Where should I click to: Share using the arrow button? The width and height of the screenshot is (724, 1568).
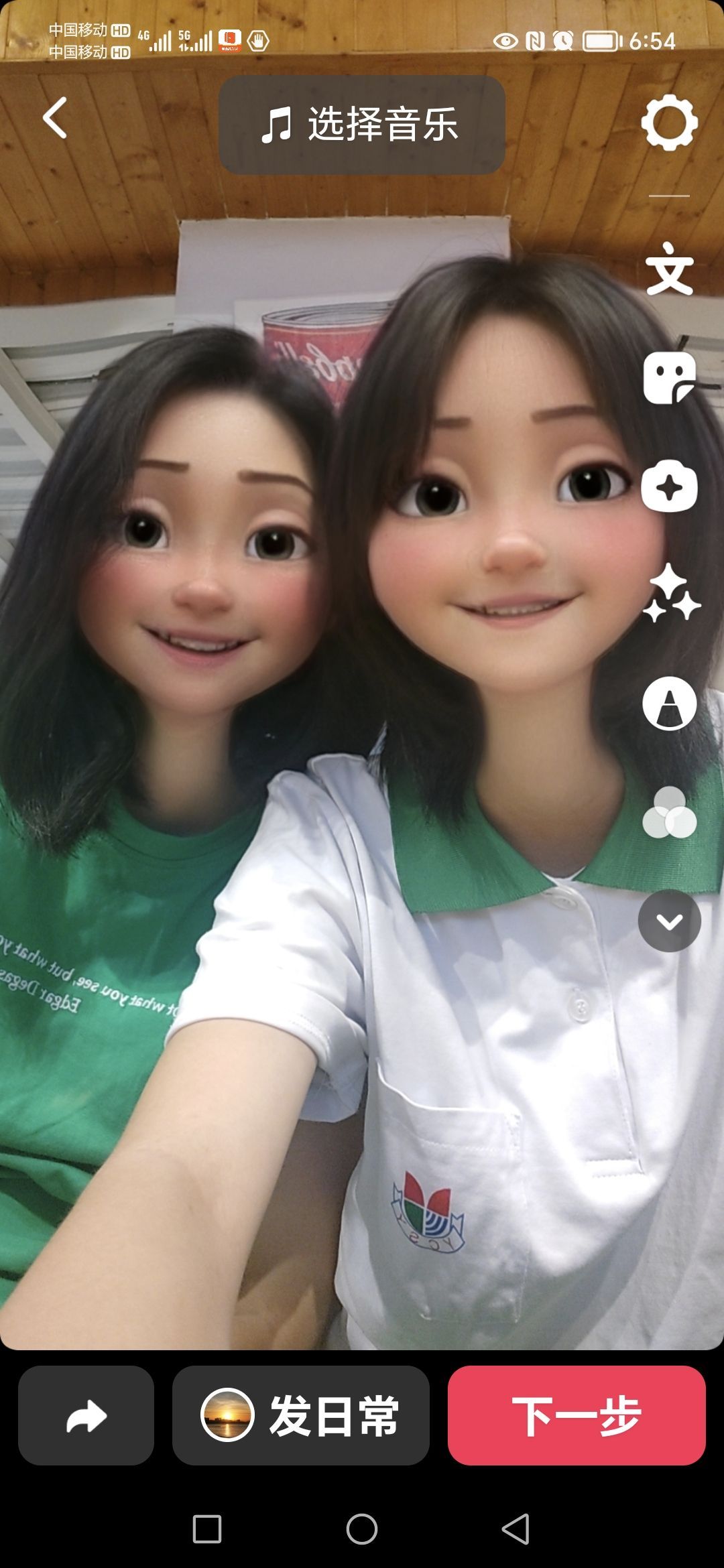click(x=86, y=1415)
